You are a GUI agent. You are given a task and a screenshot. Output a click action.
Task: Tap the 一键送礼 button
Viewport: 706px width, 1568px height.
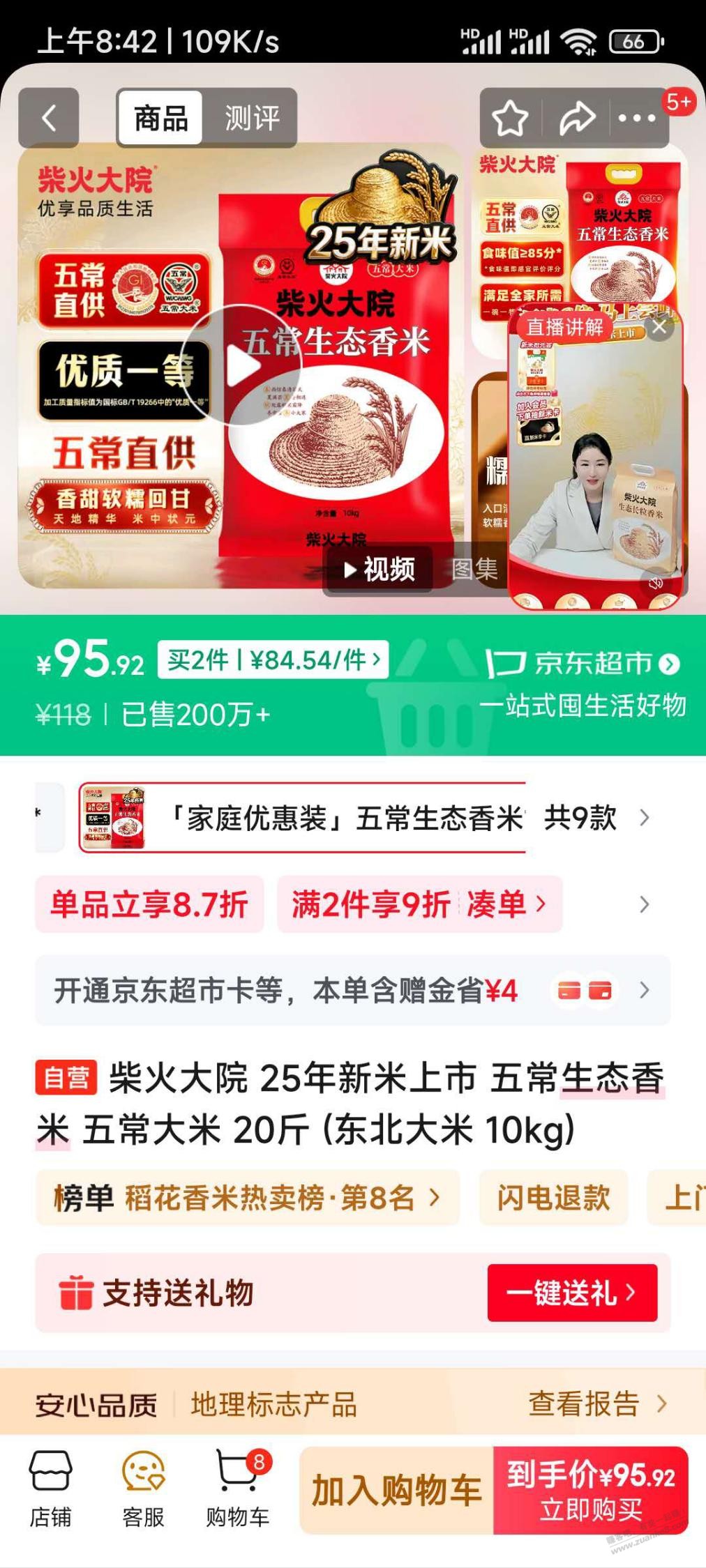(571, 1293)
